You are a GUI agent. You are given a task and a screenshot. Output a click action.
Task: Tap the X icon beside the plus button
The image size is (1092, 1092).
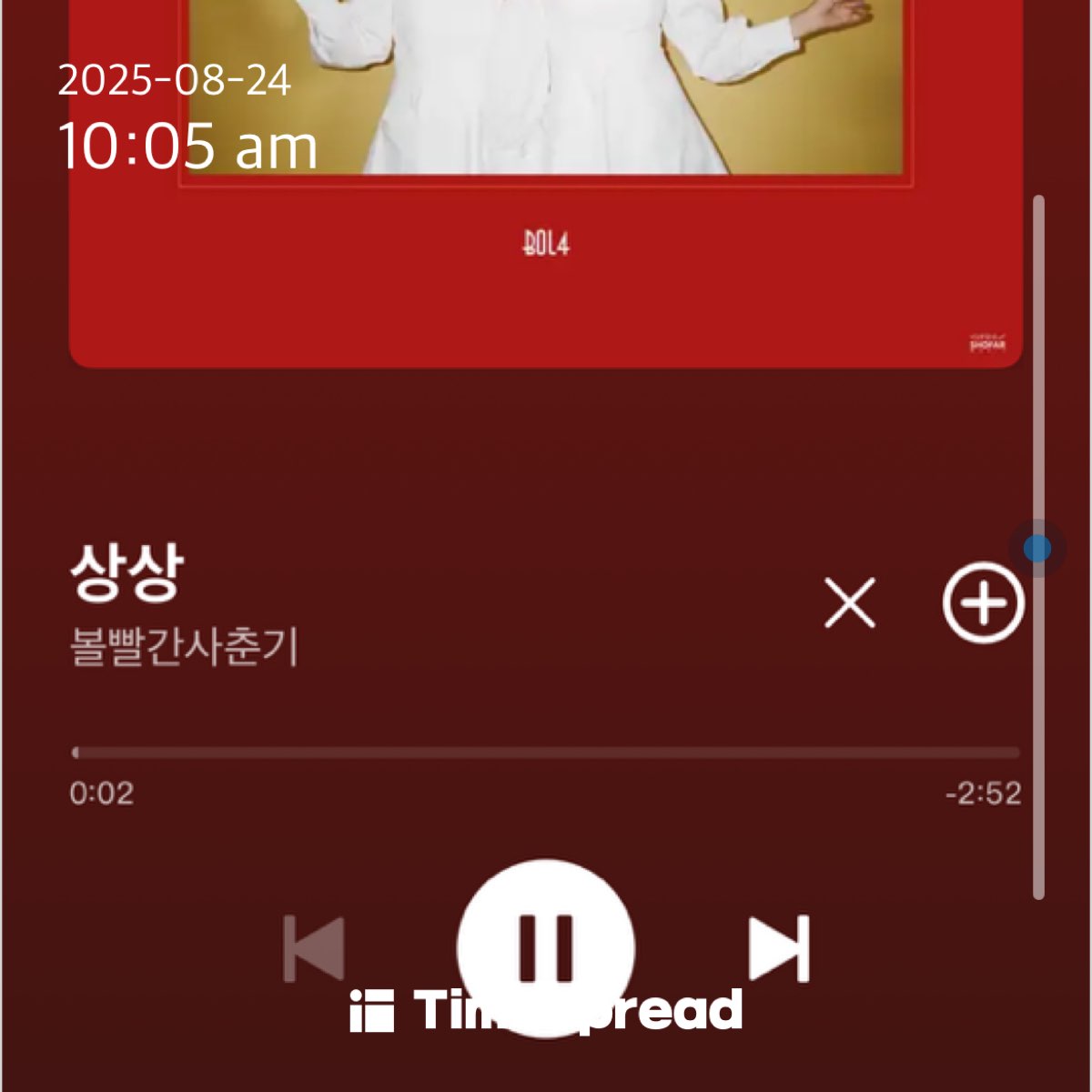pyautogui.click(x=850, y=602)
